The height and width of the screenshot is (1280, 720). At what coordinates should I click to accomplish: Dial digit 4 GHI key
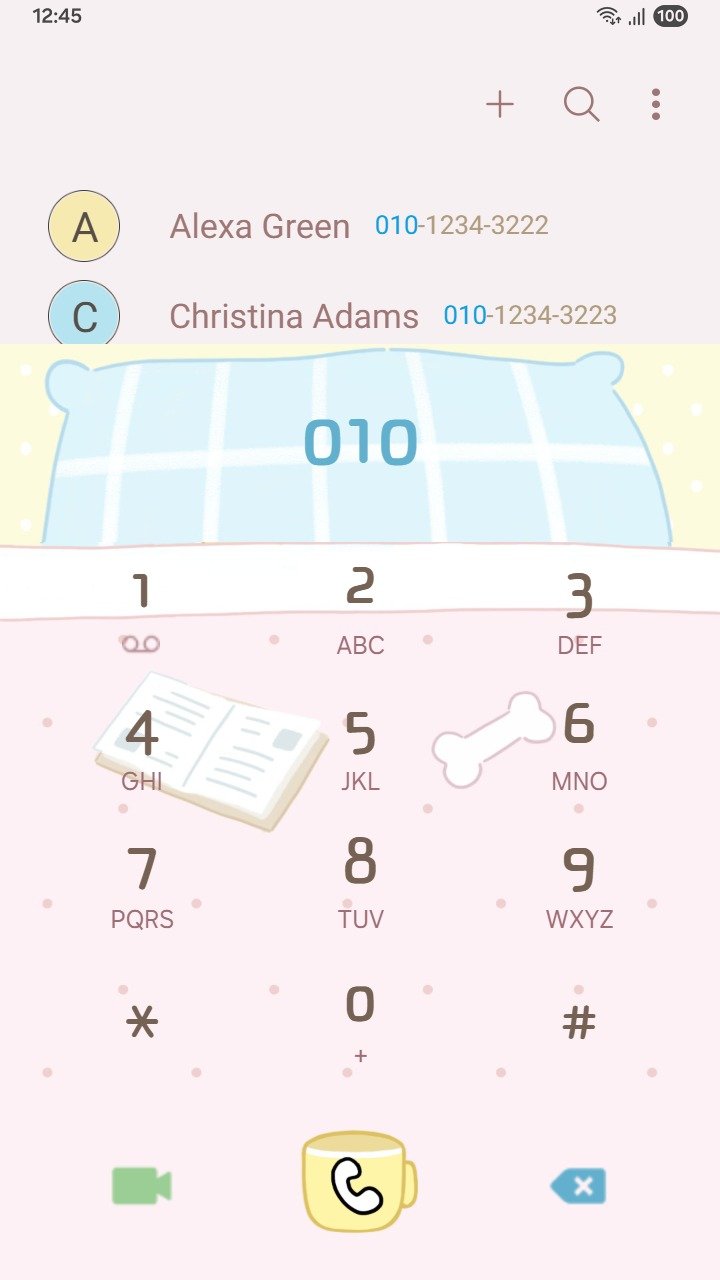coord(141,748)
